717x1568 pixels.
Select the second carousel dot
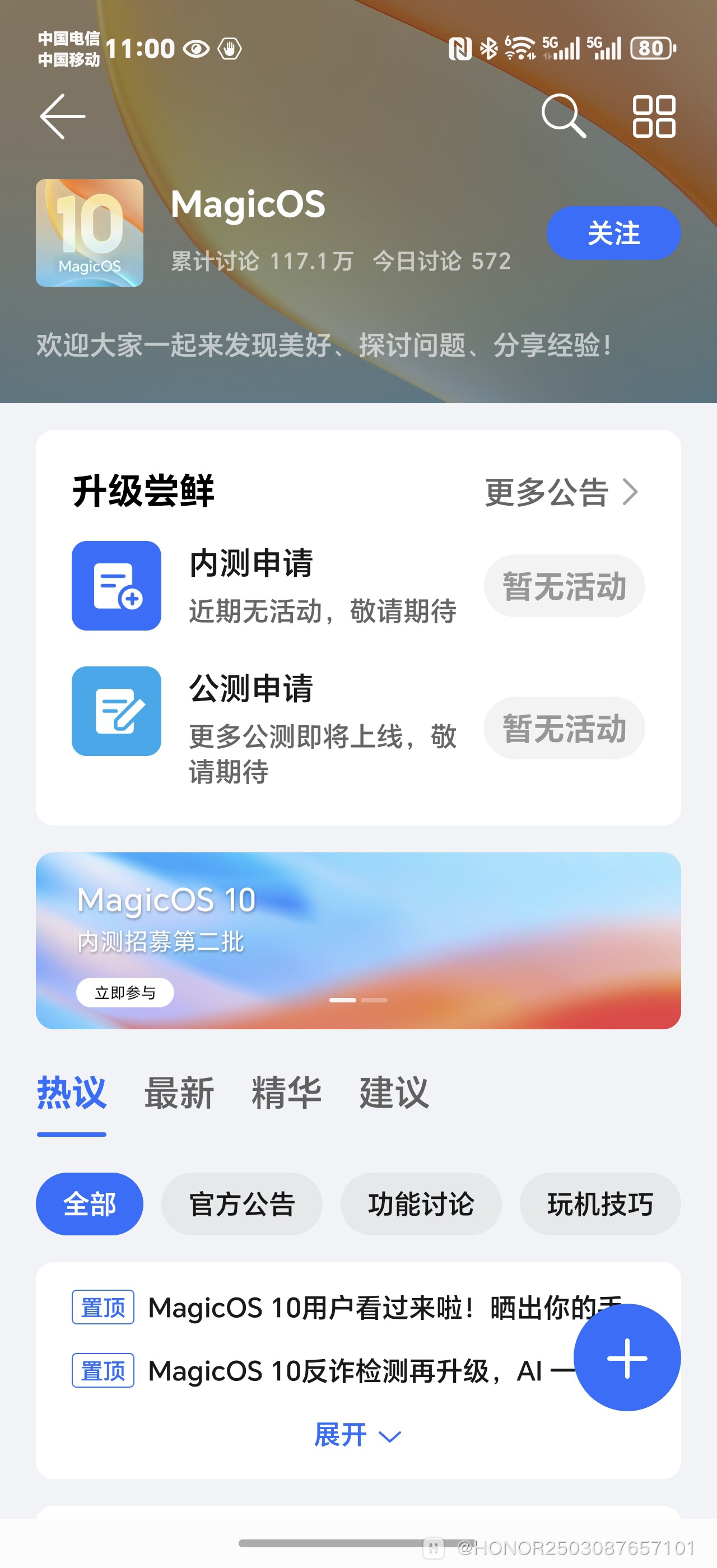point(375,1000)
